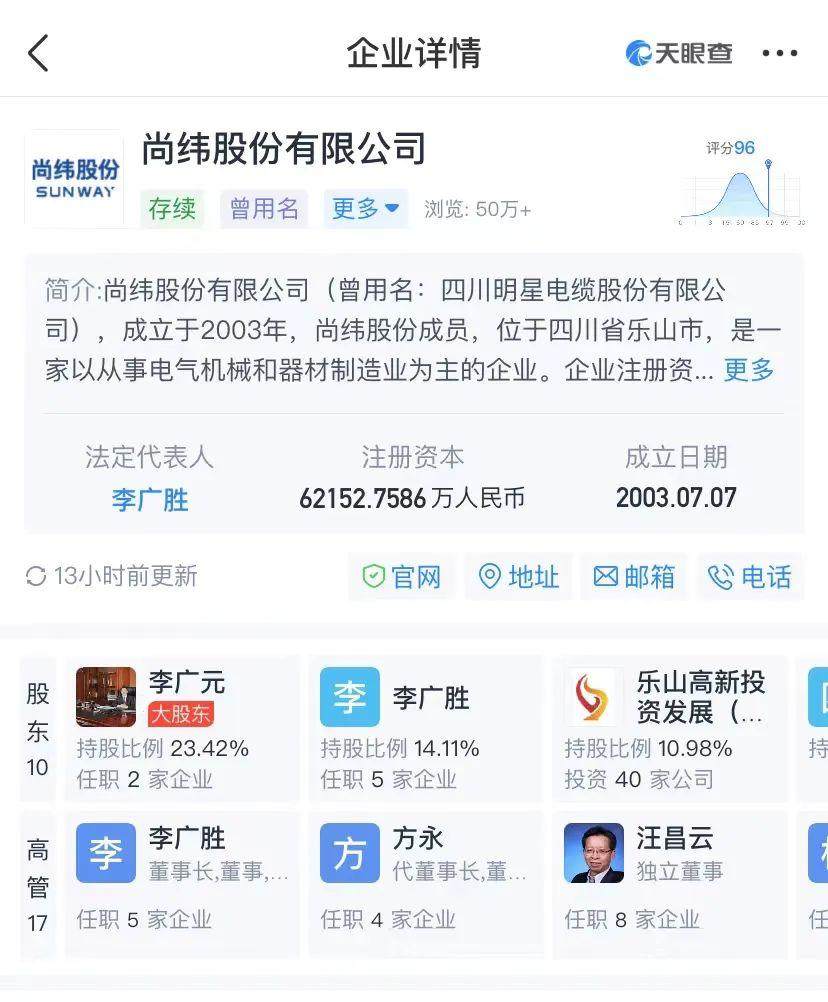Open the 官网 official website

402,577
